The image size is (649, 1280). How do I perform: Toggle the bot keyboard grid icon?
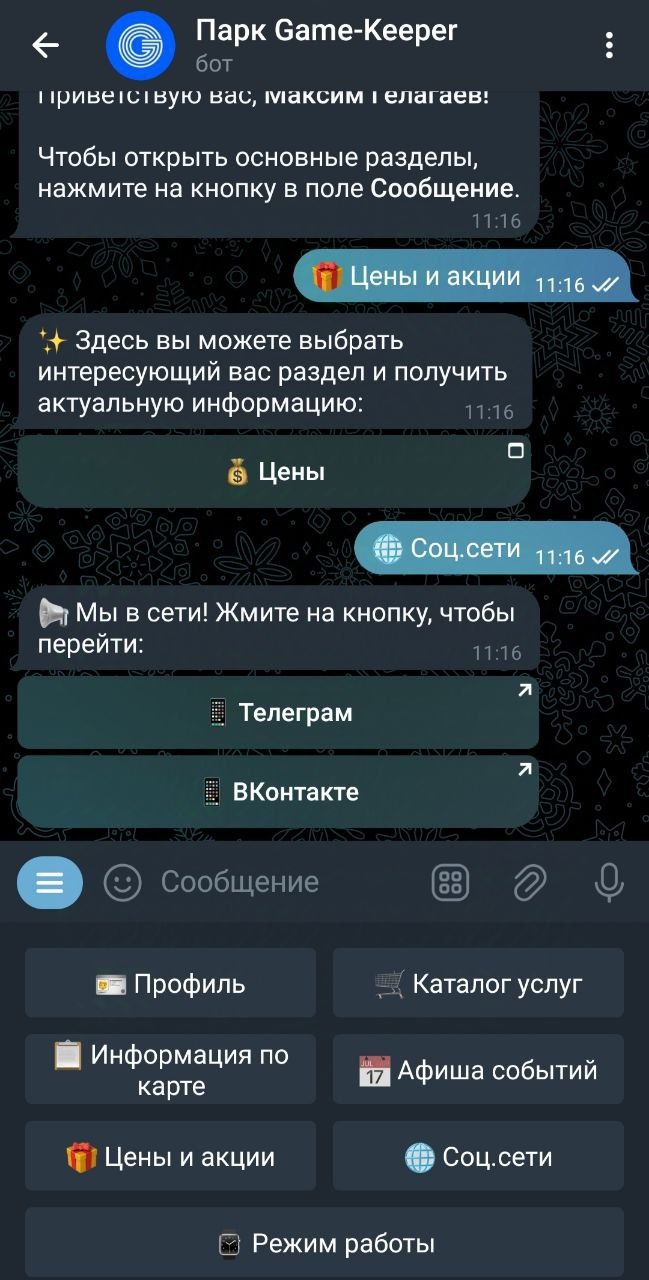point(450,882)
